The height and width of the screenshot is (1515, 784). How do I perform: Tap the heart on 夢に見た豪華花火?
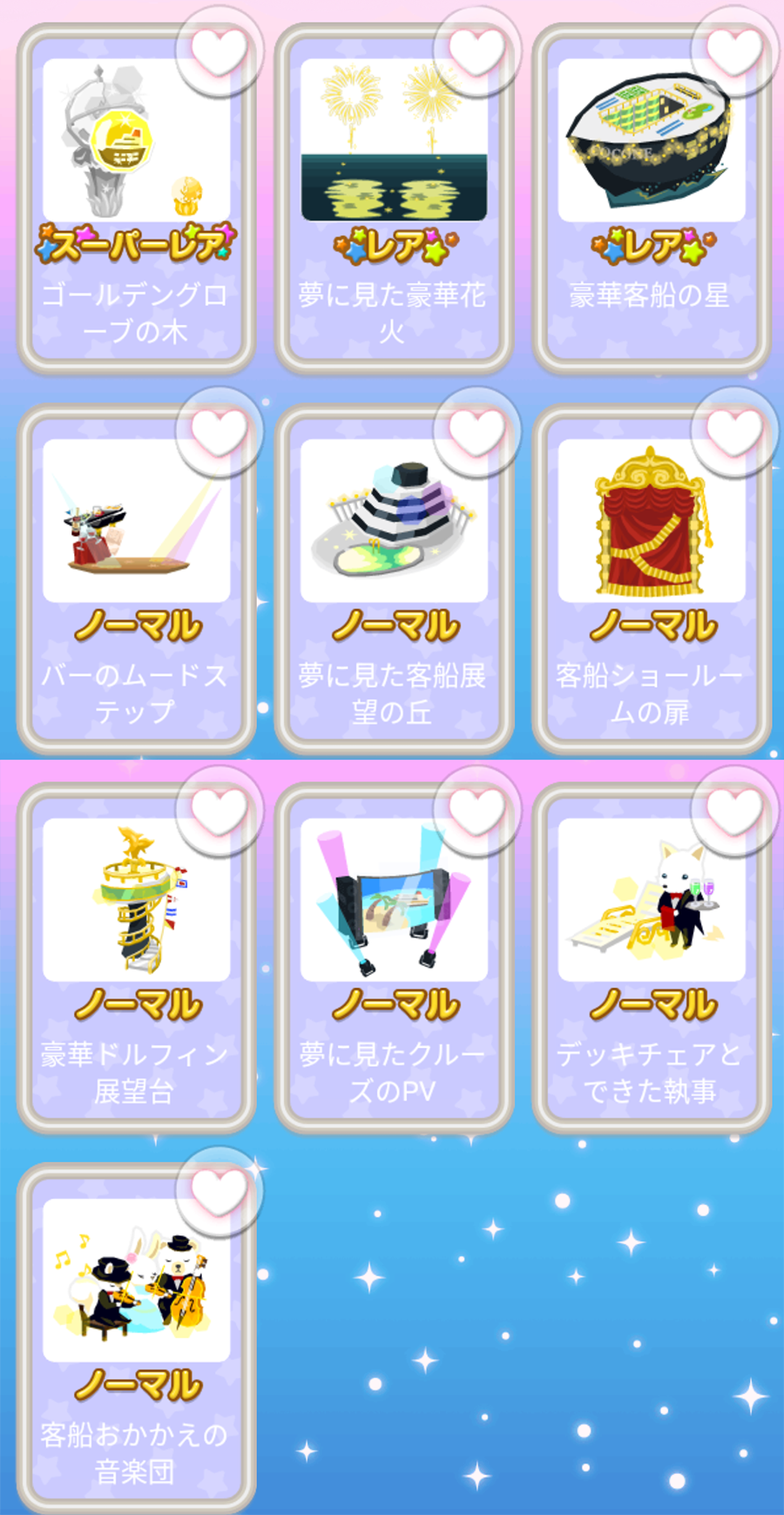tap(476, 52)
